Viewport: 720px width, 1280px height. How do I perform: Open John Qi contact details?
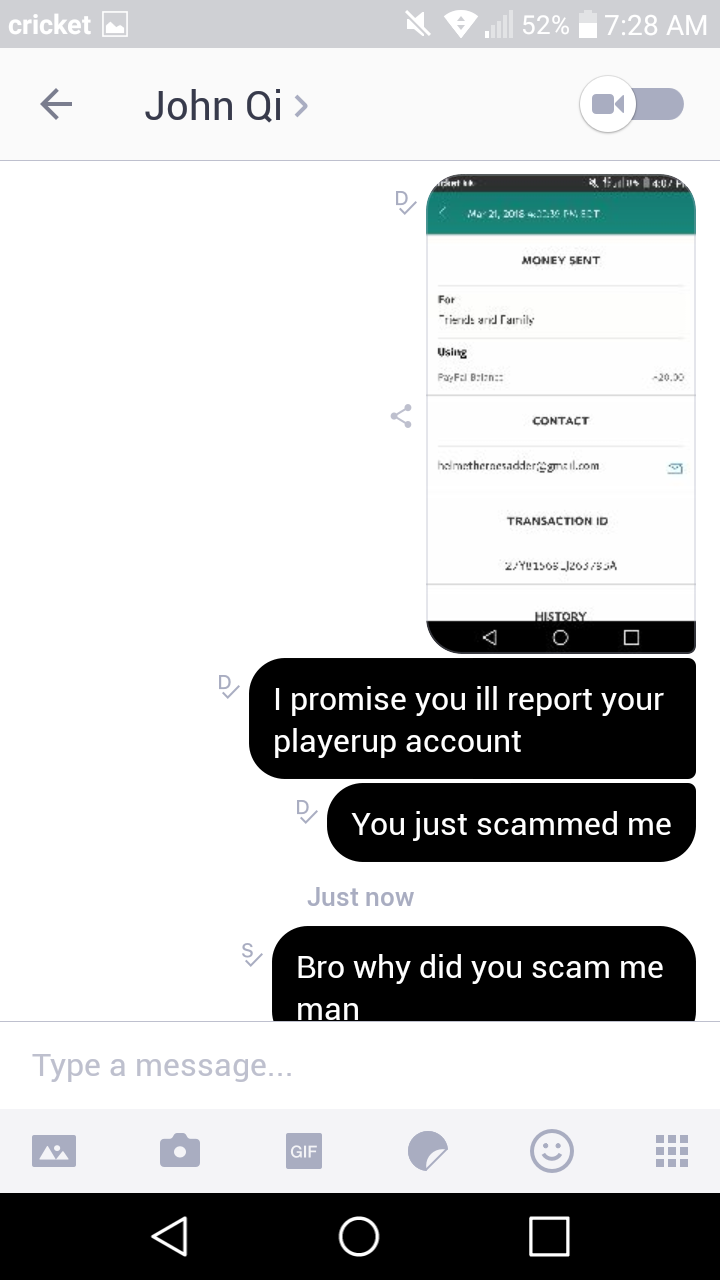[226, 104]
